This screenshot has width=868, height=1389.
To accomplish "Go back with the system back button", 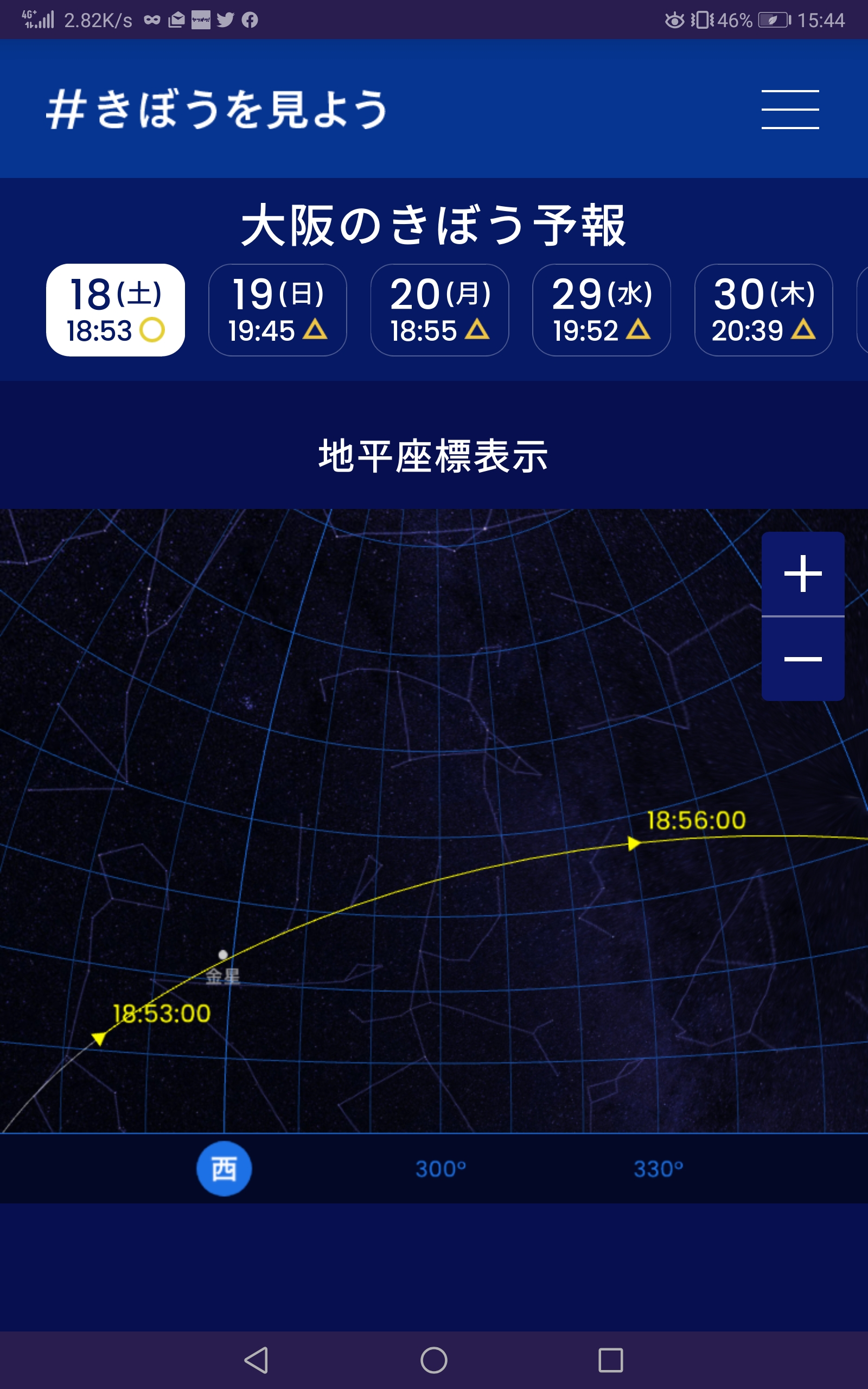I will tap(257, 1360).
